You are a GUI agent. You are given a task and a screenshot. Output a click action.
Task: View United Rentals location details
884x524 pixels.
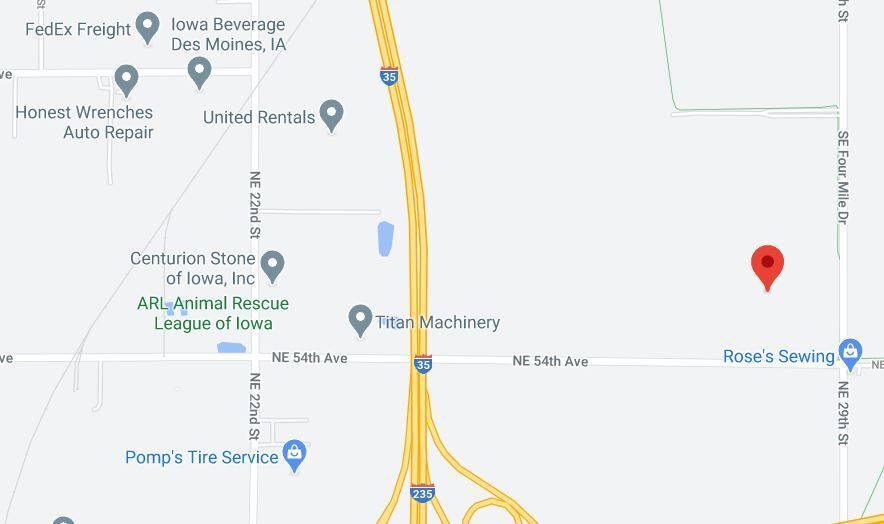(331, 115)
